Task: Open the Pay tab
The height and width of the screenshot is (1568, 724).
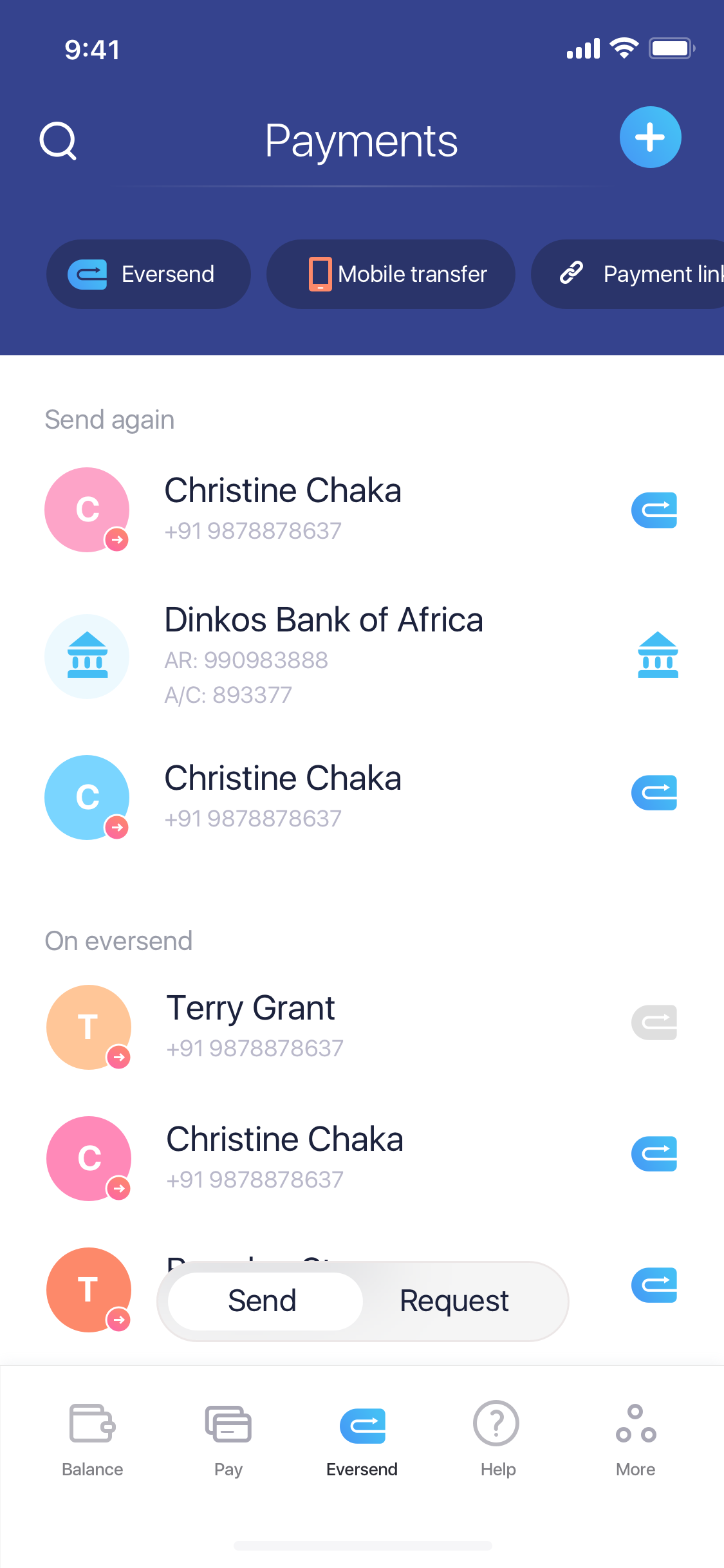Action: coord(228,1439)
